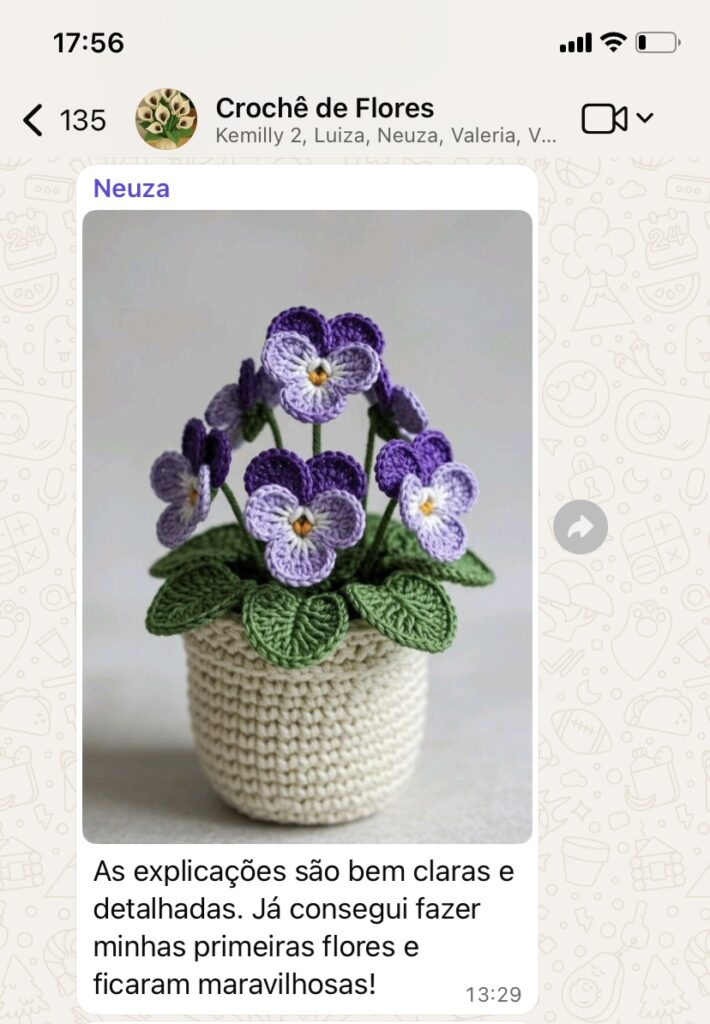The image size is (710, 1024).
Task: Tap Neuza's name in the message
Action: click(x=131, y=188)
